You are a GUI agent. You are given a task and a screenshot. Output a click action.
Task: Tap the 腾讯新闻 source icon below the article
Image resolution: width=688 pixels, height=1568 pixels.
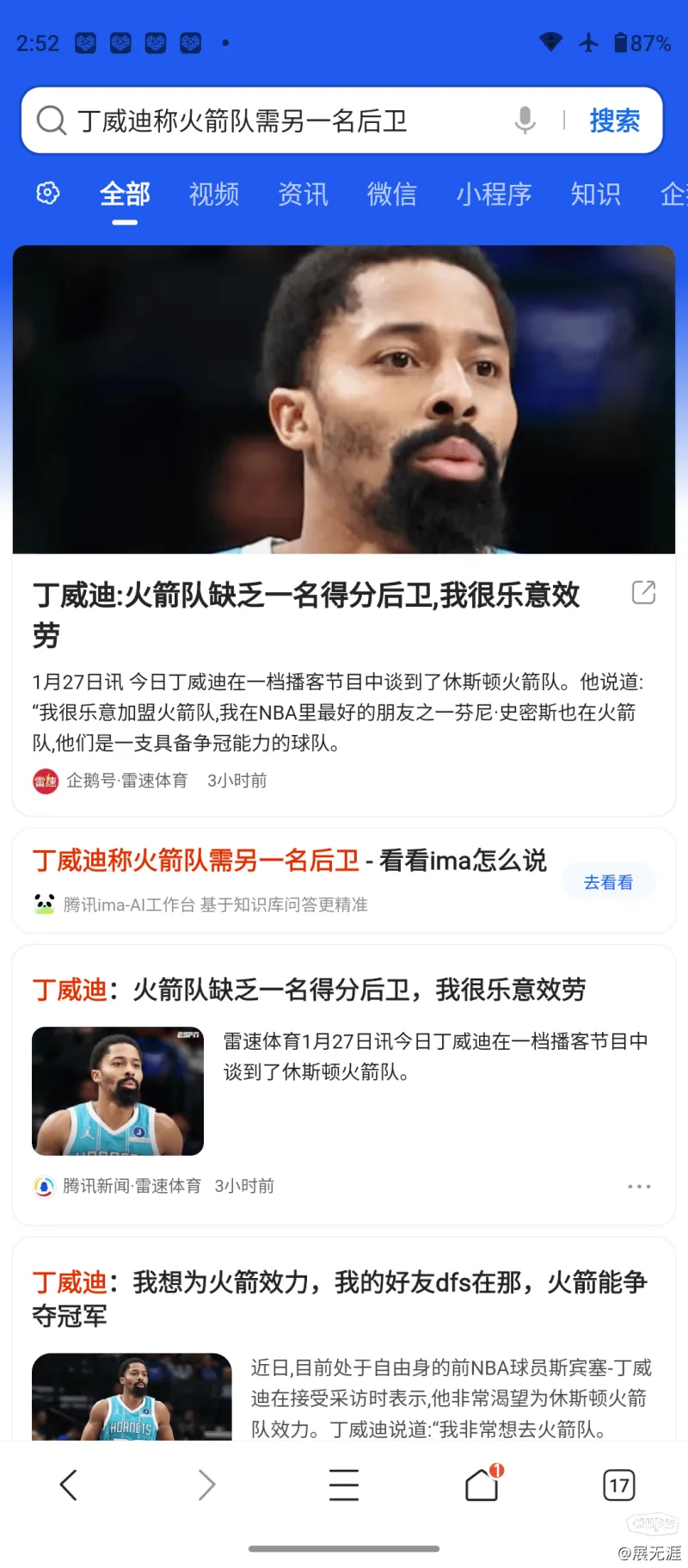45,1186
